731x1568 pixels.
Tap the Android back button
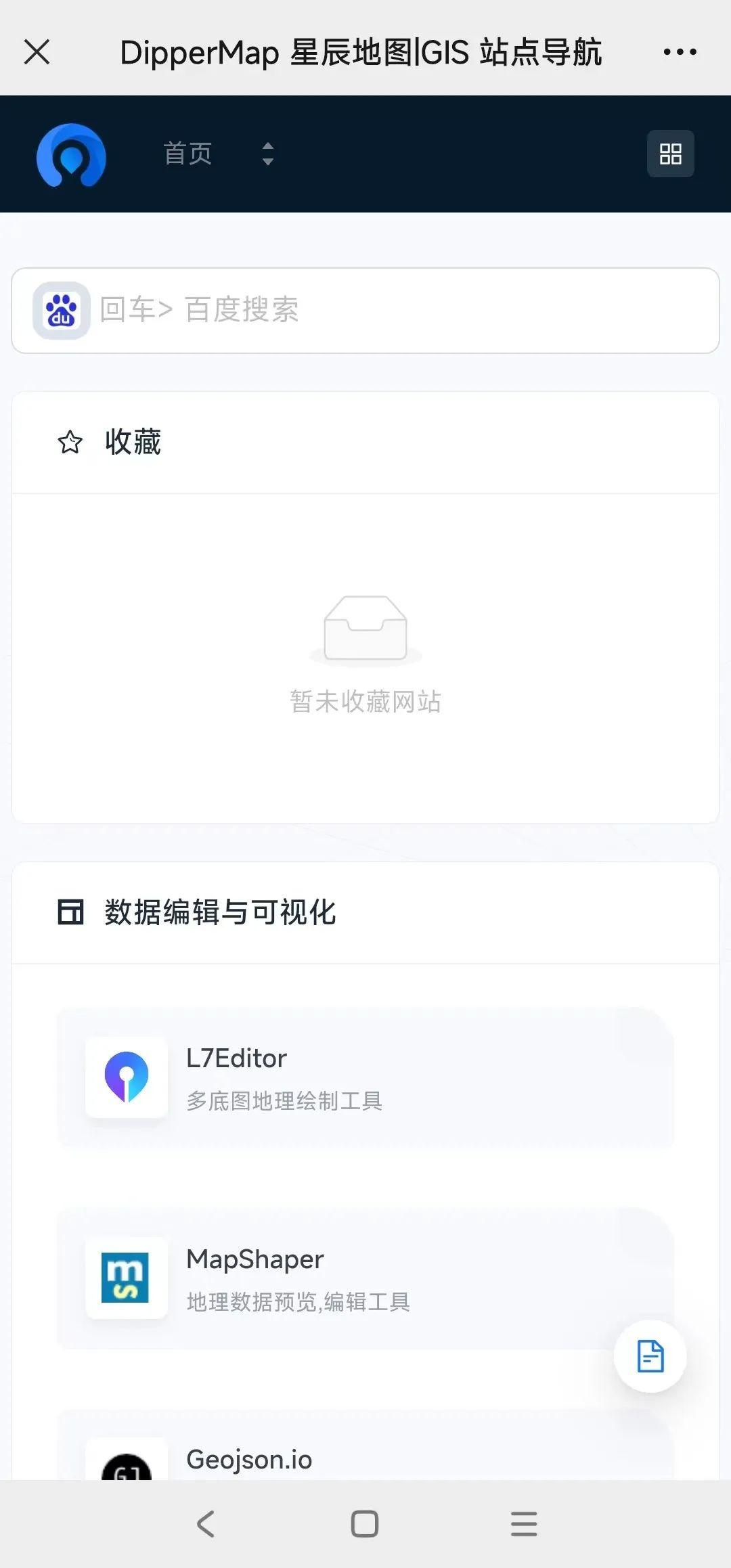click(206, 1523)
